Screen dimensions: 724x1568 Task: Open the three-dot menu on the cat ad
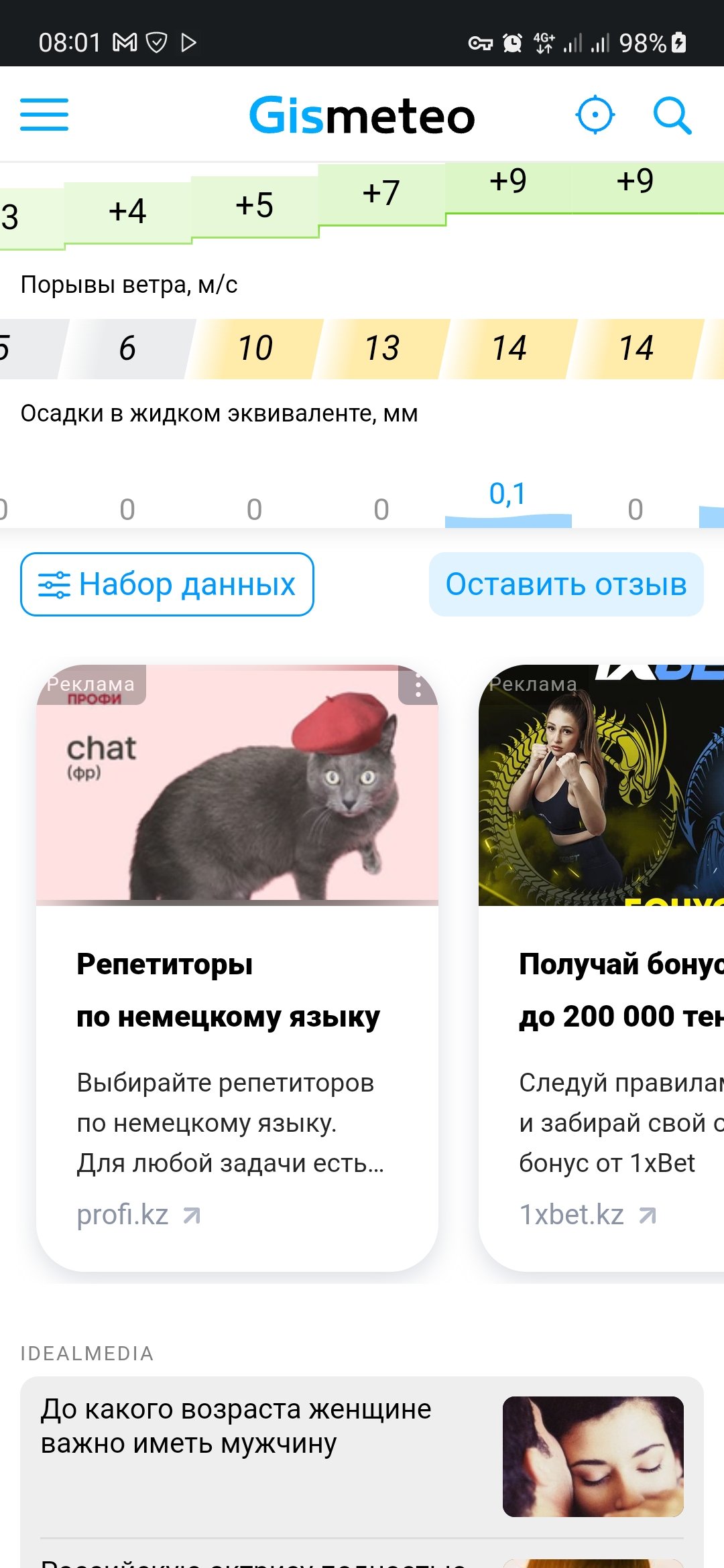417,687
